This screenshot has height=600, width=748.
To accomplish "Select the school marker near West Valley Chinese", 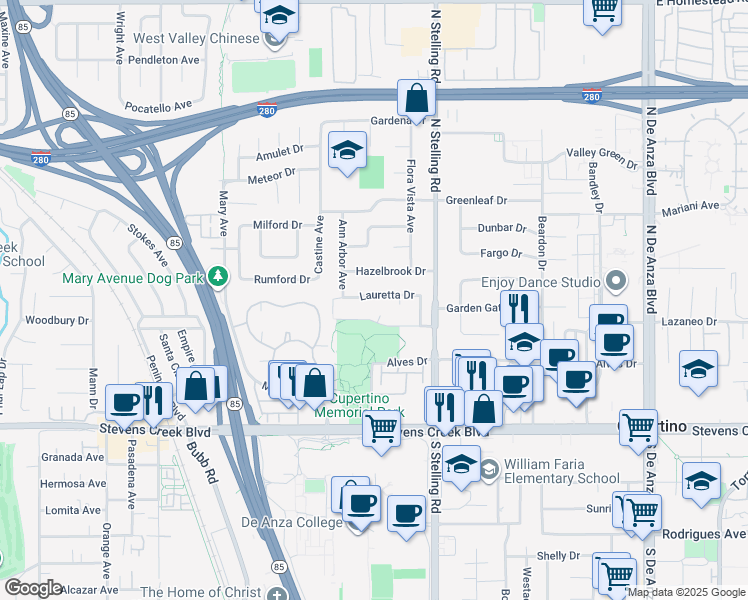I will coord(280,18).
